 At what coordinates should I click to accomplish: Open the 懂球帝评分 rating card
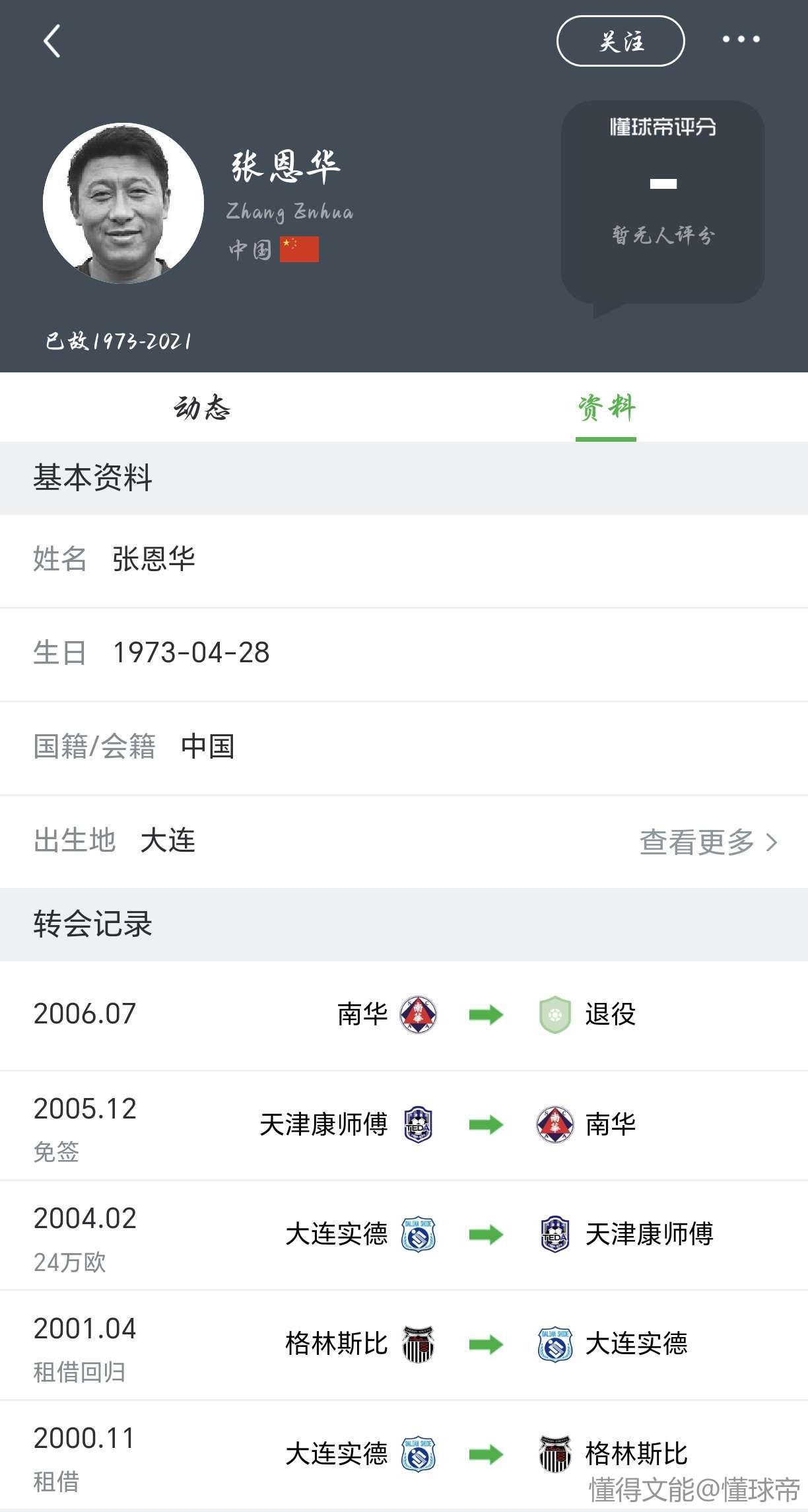click(x=663, y=202)
